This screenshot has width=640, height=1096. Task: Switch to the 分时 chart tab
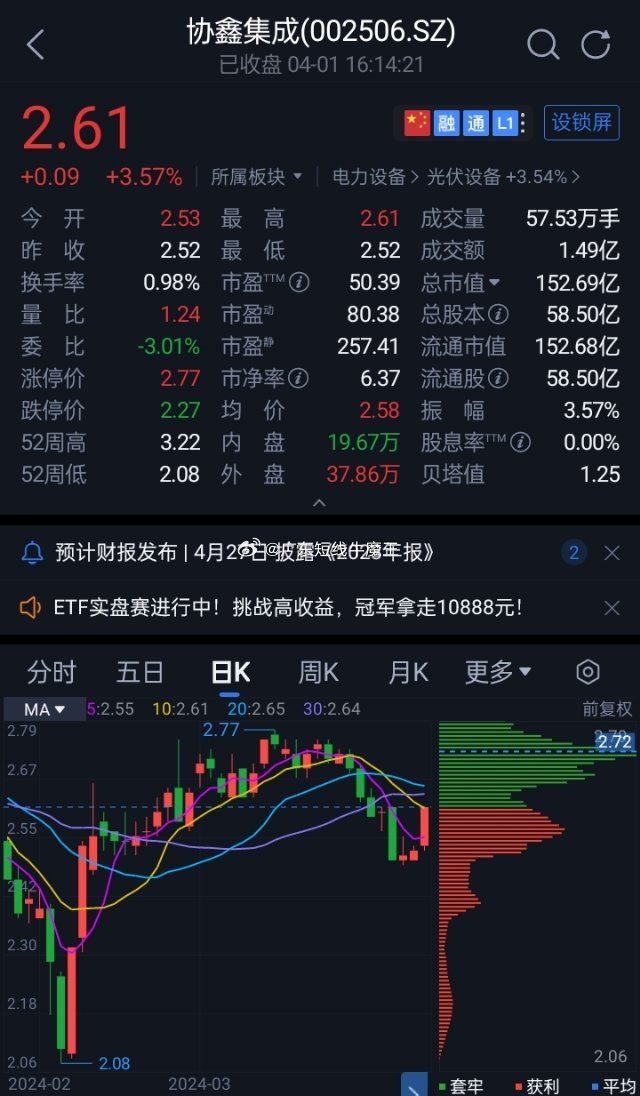click(51, 672)
